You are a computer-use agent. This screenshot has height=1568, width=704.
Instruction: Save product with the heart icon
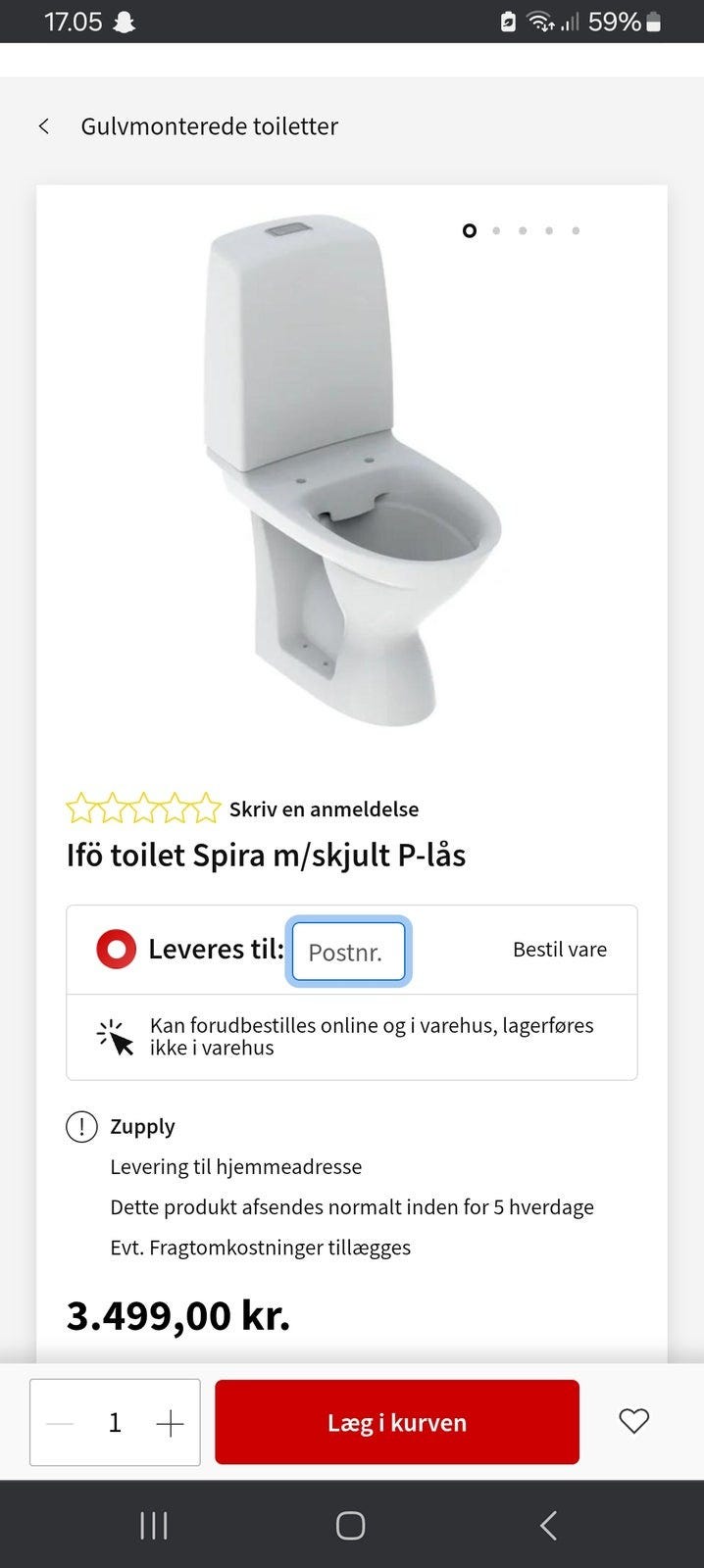click(x=633, y=1421)
